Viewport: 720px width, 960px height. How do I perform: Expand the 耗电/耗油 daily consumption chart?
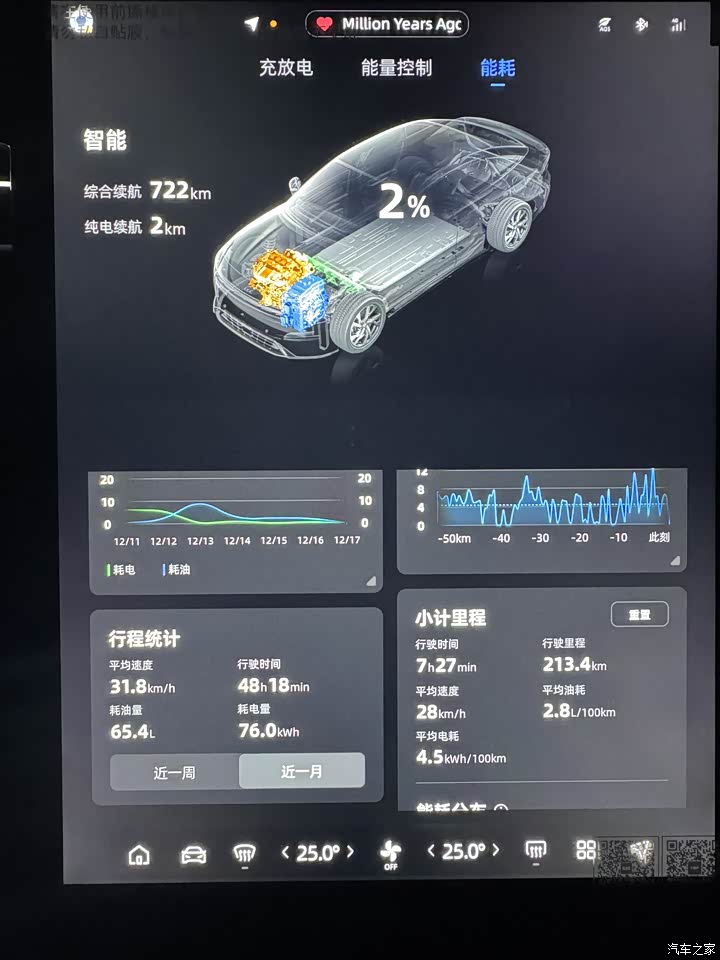(371, 581)
